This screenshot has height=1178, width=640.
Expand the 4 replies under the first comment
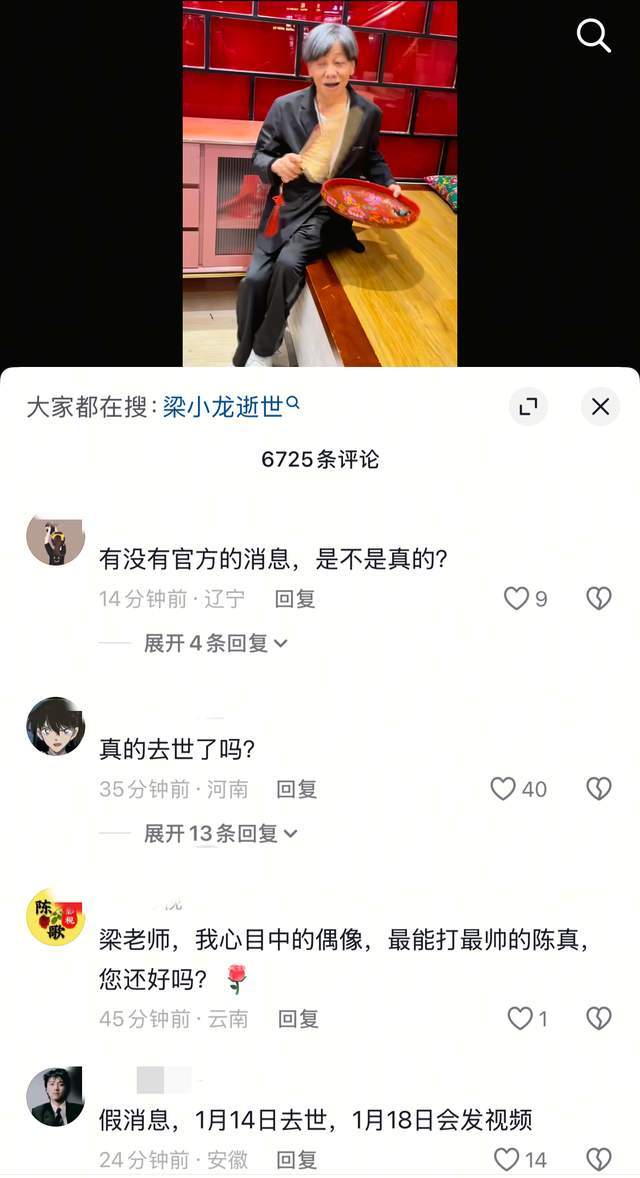click(215, 643)
